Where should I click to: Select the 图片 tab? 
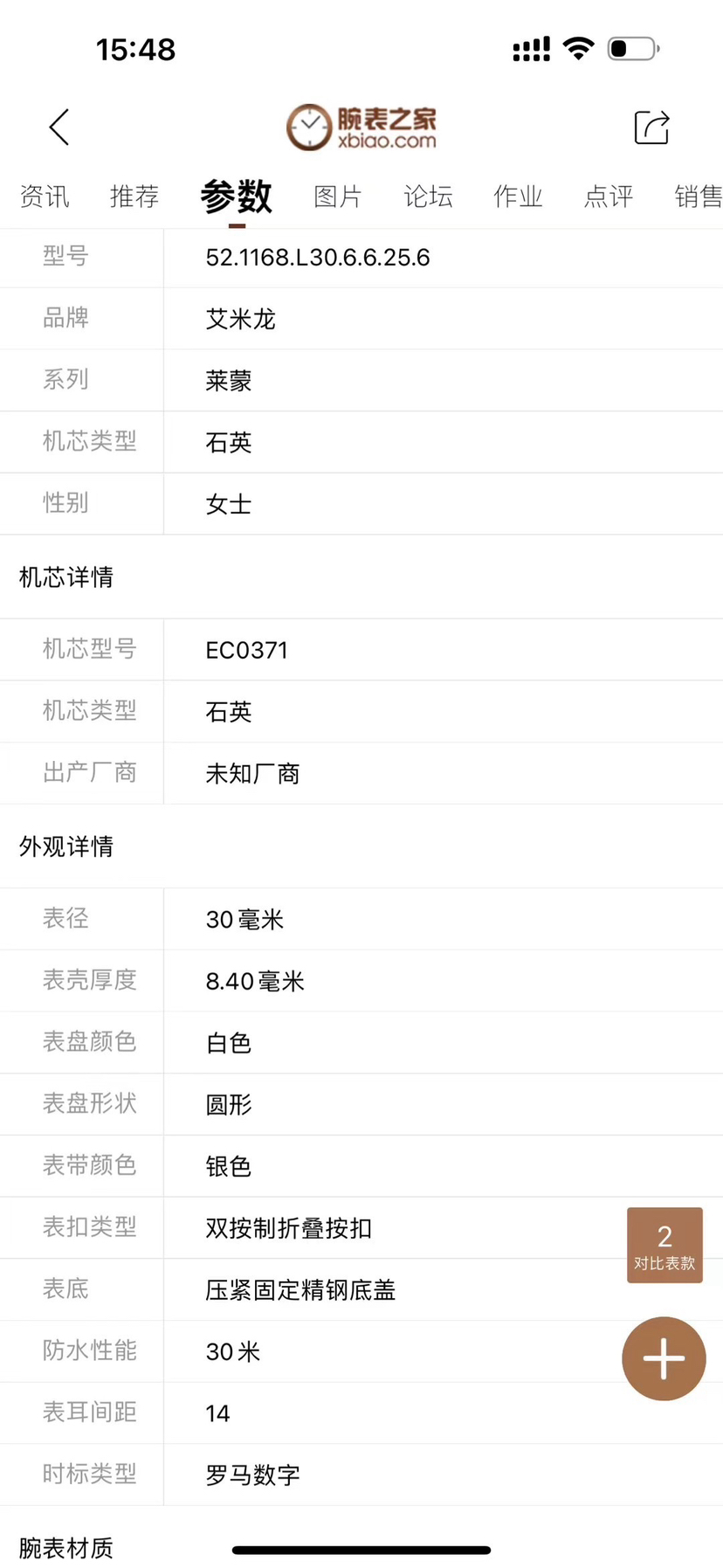(338, 197)
